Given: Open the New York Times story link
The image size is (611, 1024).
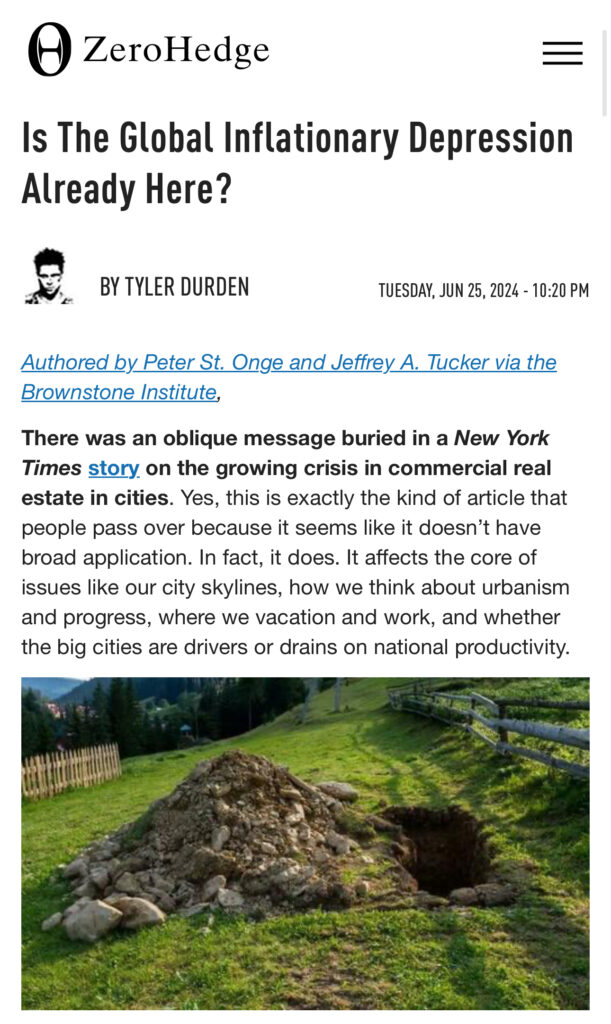Looking at the screenshot, I should tap(113, 467).
